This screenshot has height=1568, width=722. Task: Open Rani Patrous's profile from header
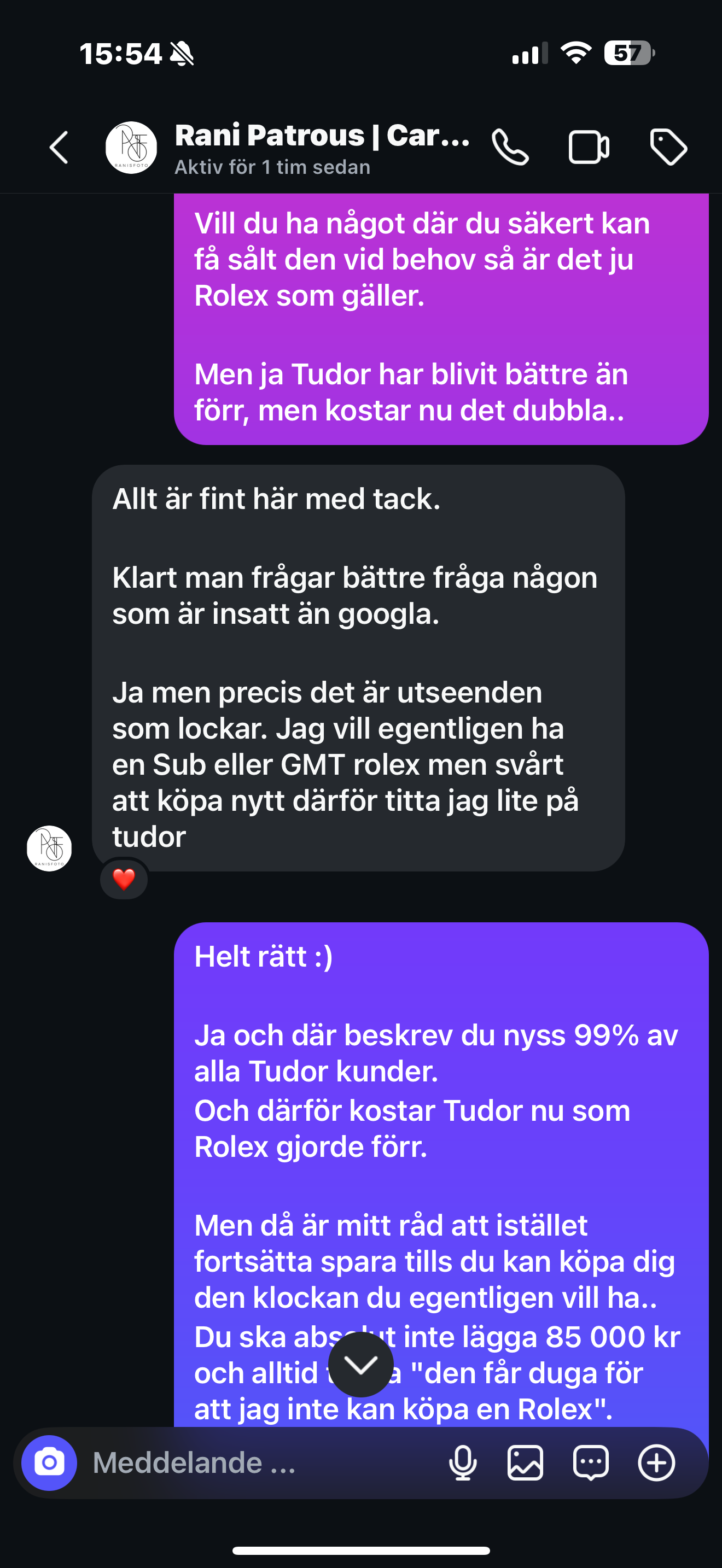pyautogui.click(x=288, y=147)
